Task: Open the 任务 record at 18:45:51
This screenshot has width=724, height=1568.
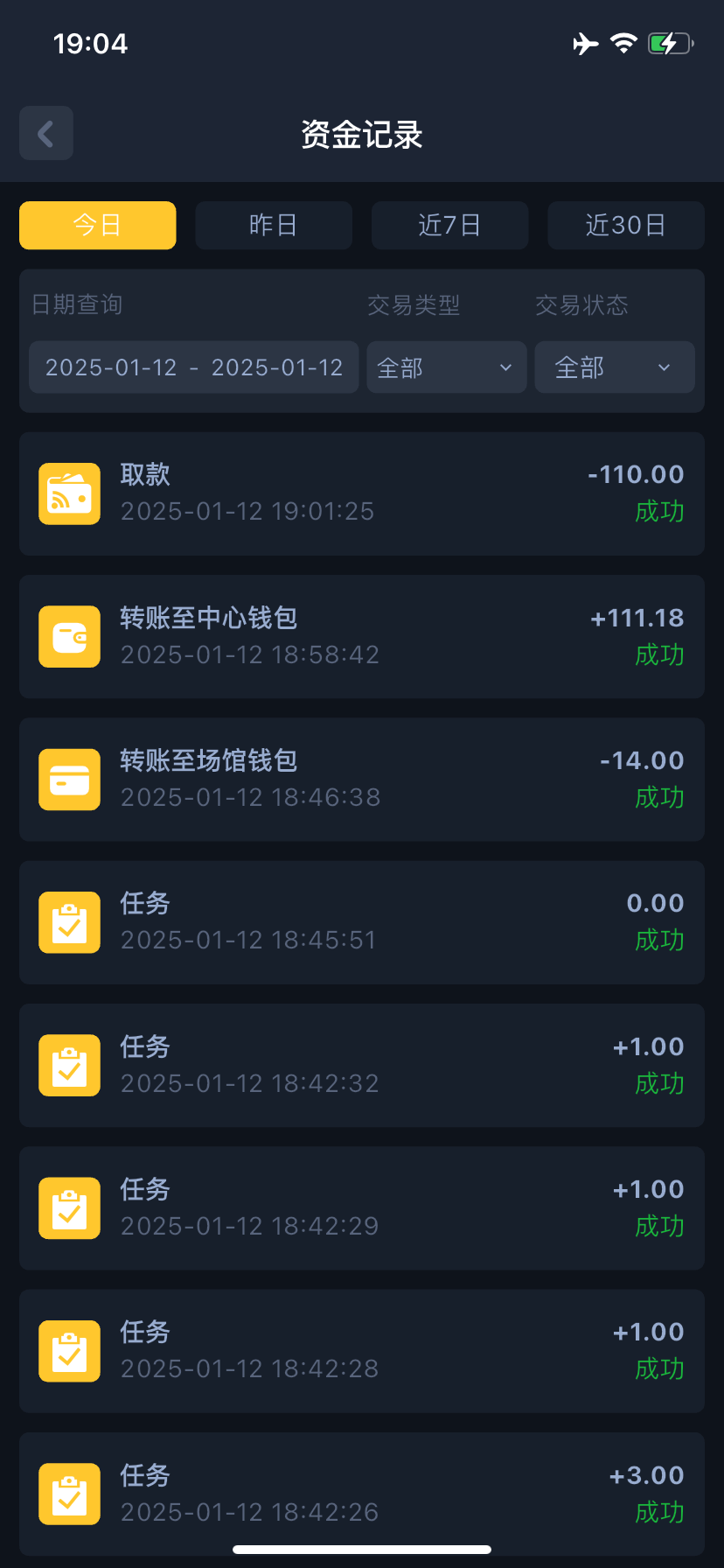Action: pos(362,922)
